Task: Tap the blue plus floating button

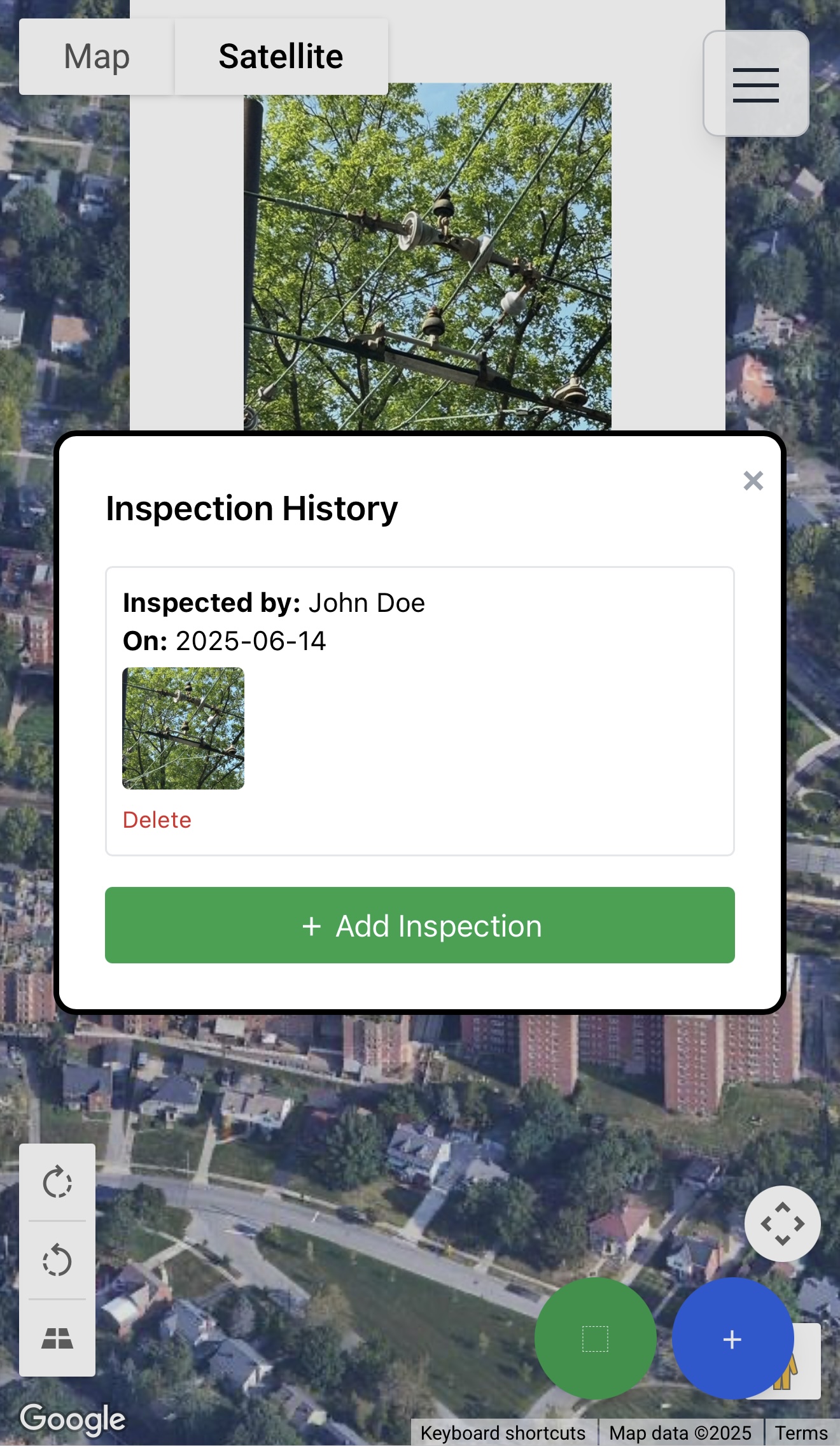Action: tap(732, 1338)
